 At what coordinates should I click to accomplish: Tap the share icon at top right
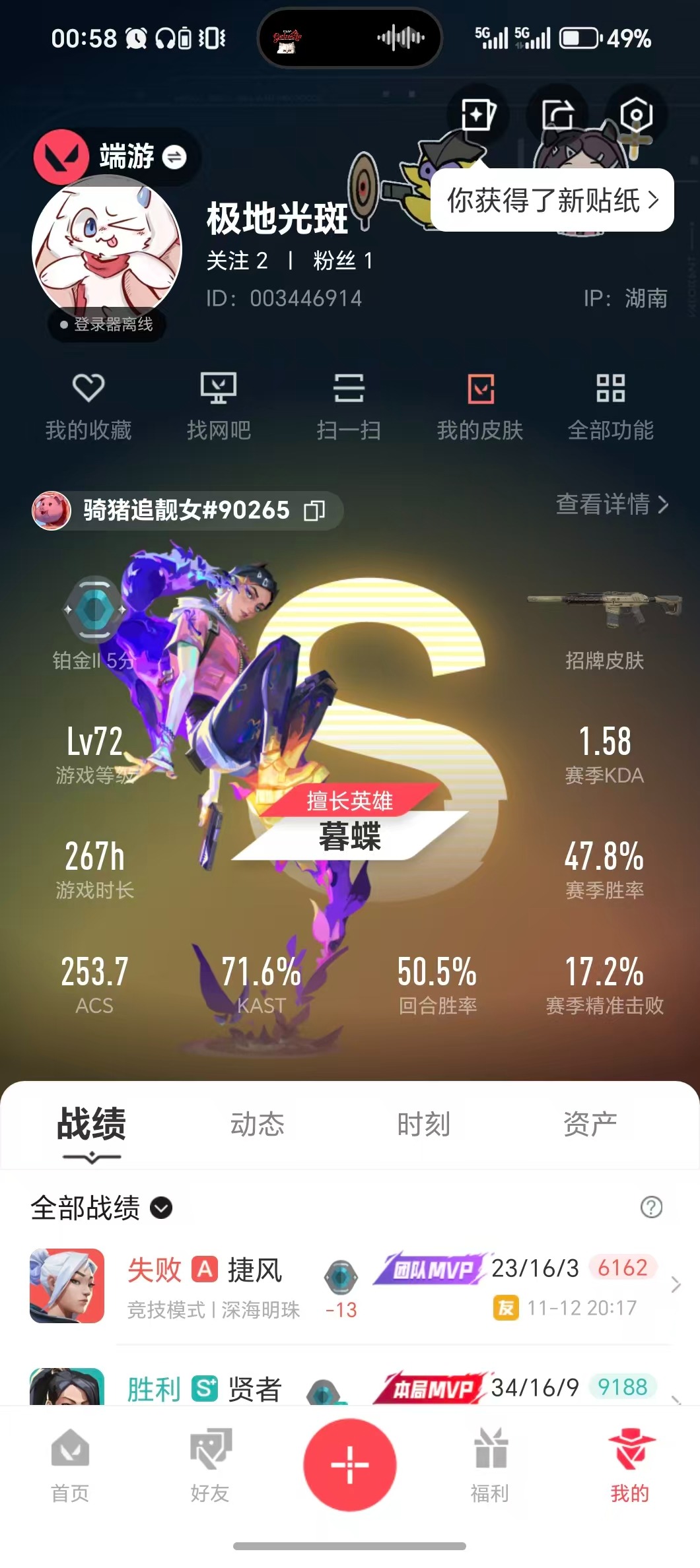pyautogui.click(x=558, y=114)
